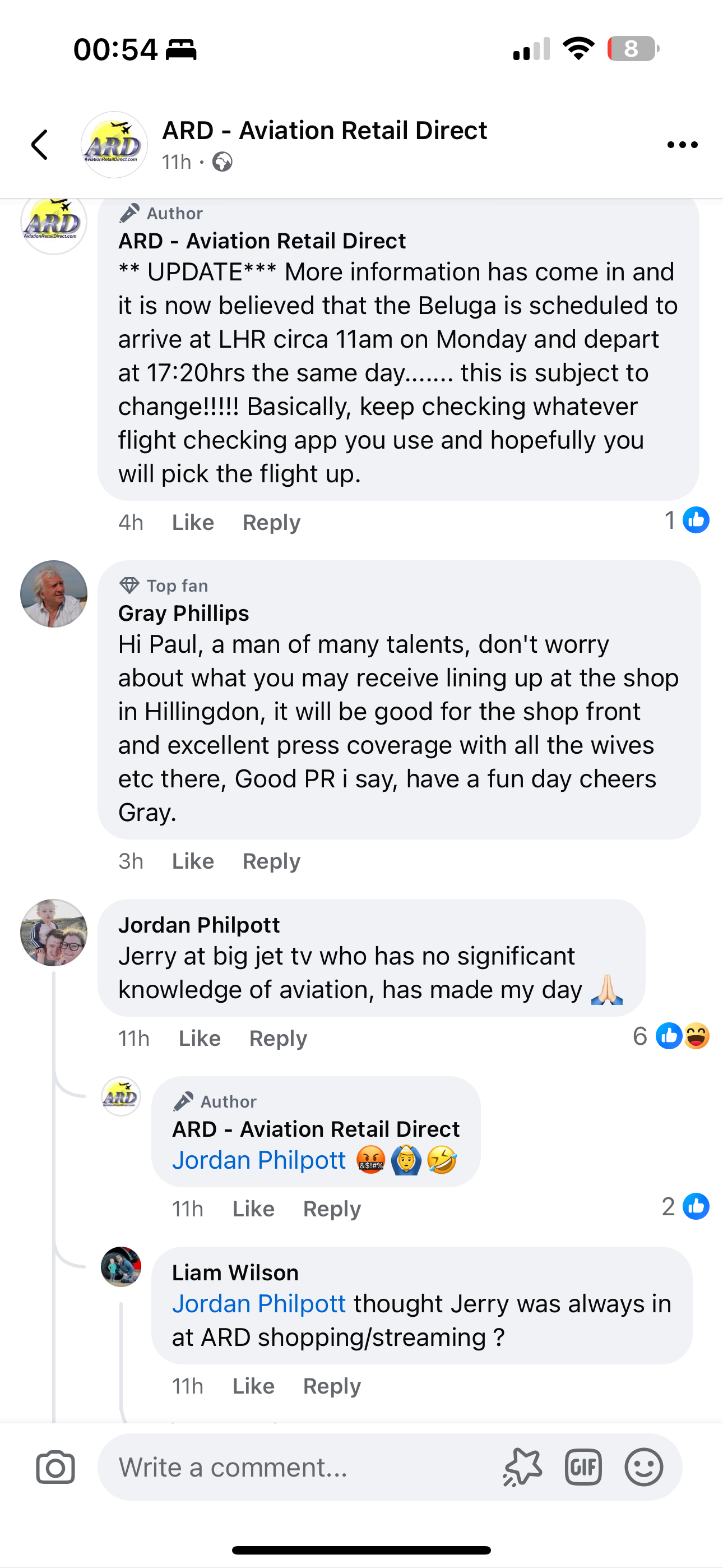The image size is (723, 1568).
Task: Like ARD's emoji reply to Jordan
Action: [x=253, y=1209]
